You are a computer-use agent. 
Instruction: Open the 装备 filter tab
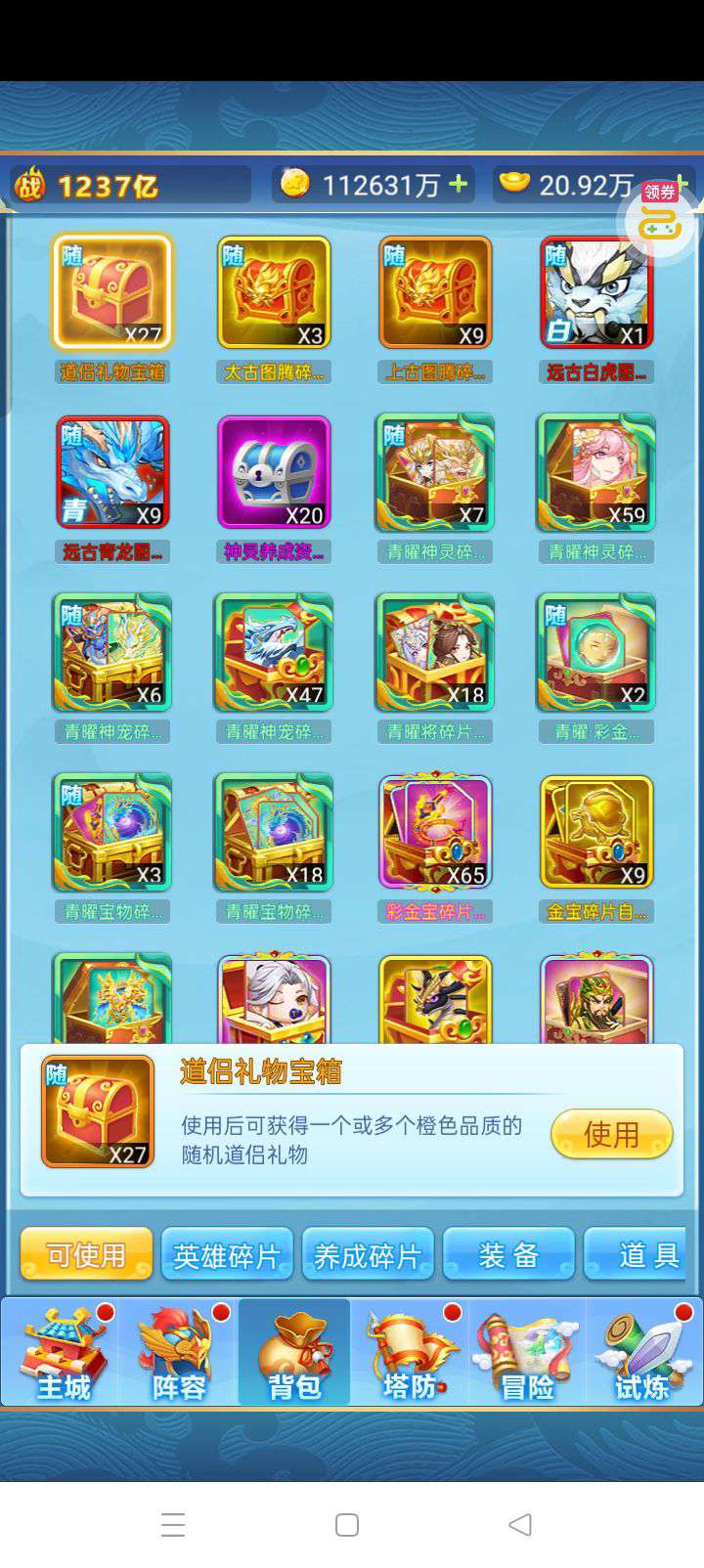[x=508, y=1254]
